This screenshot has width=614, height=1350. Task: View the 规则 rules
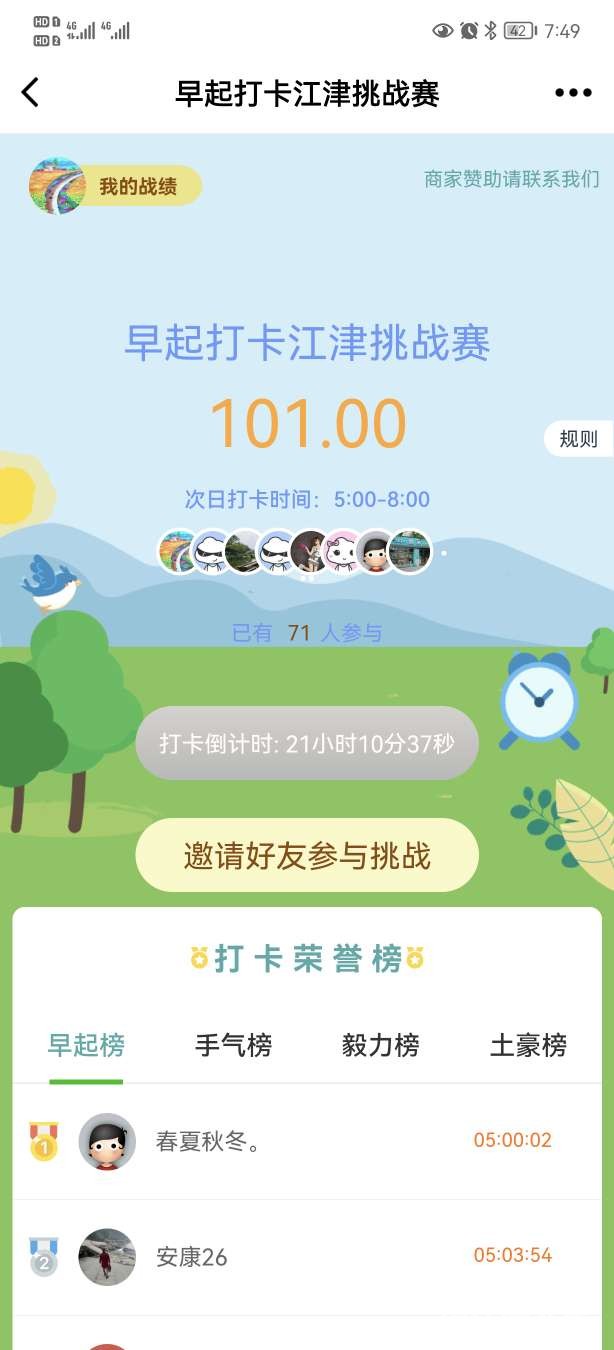[x=578, y=439]
